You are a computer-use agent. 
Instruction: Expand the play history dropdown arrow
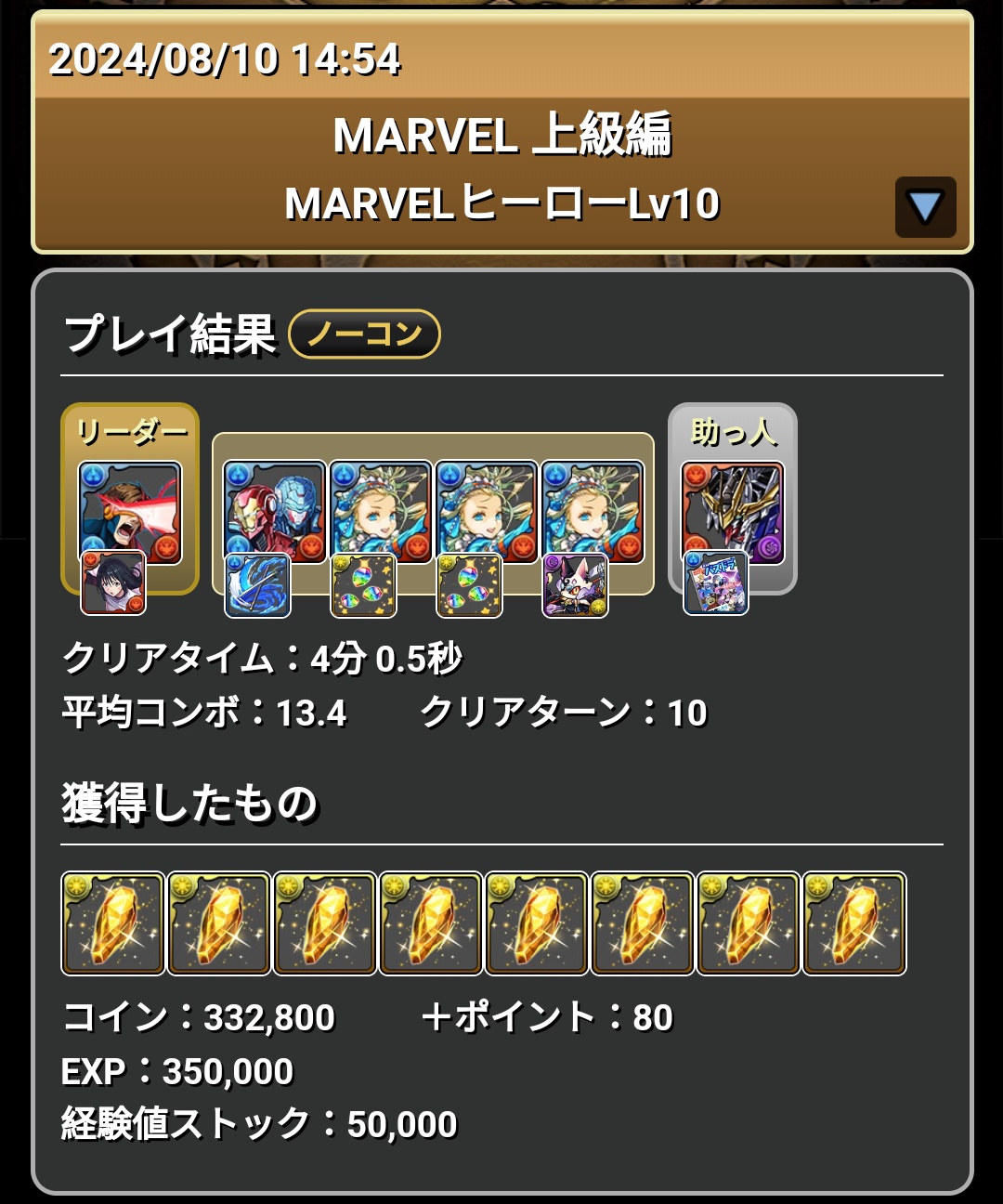[x=925, y=206]
